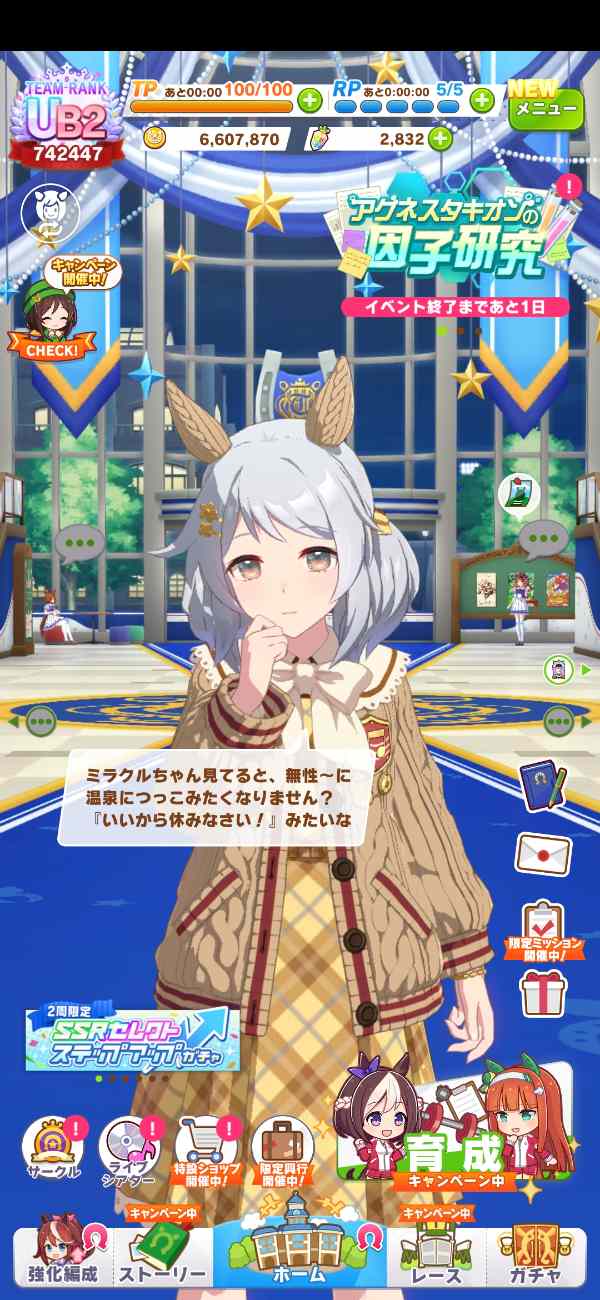Open the サークル menu
The image size is (600, 1300).
55,1150
